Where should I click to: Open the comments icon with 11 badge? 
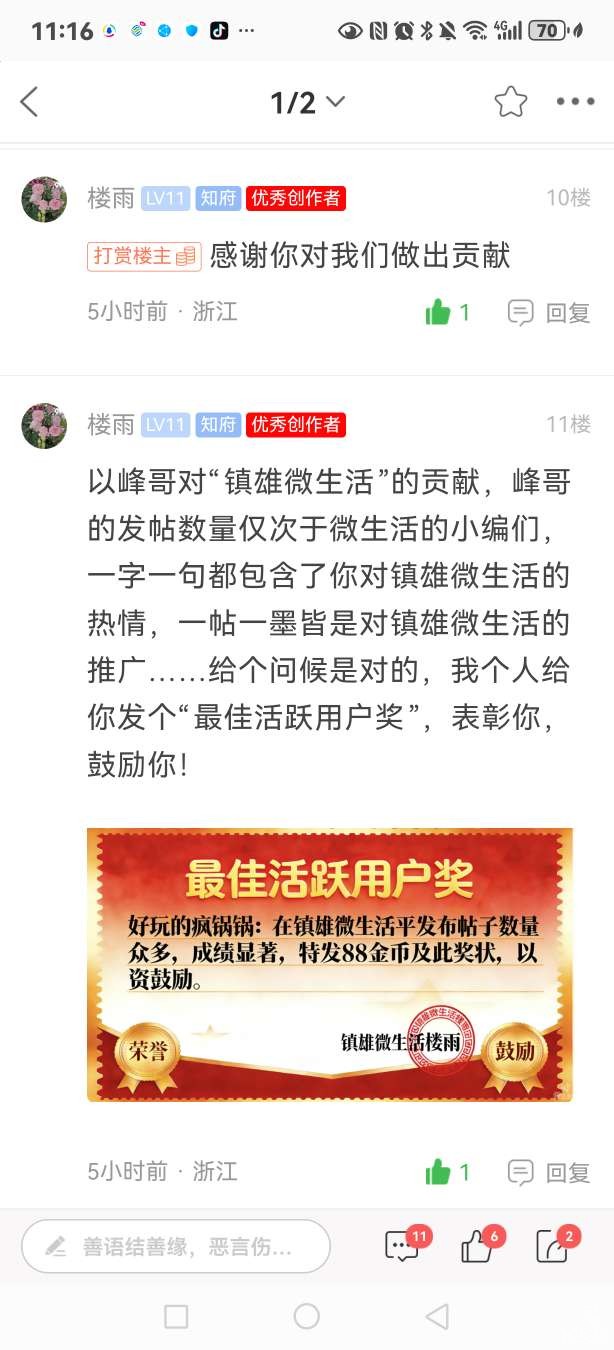click(402, 1246)
